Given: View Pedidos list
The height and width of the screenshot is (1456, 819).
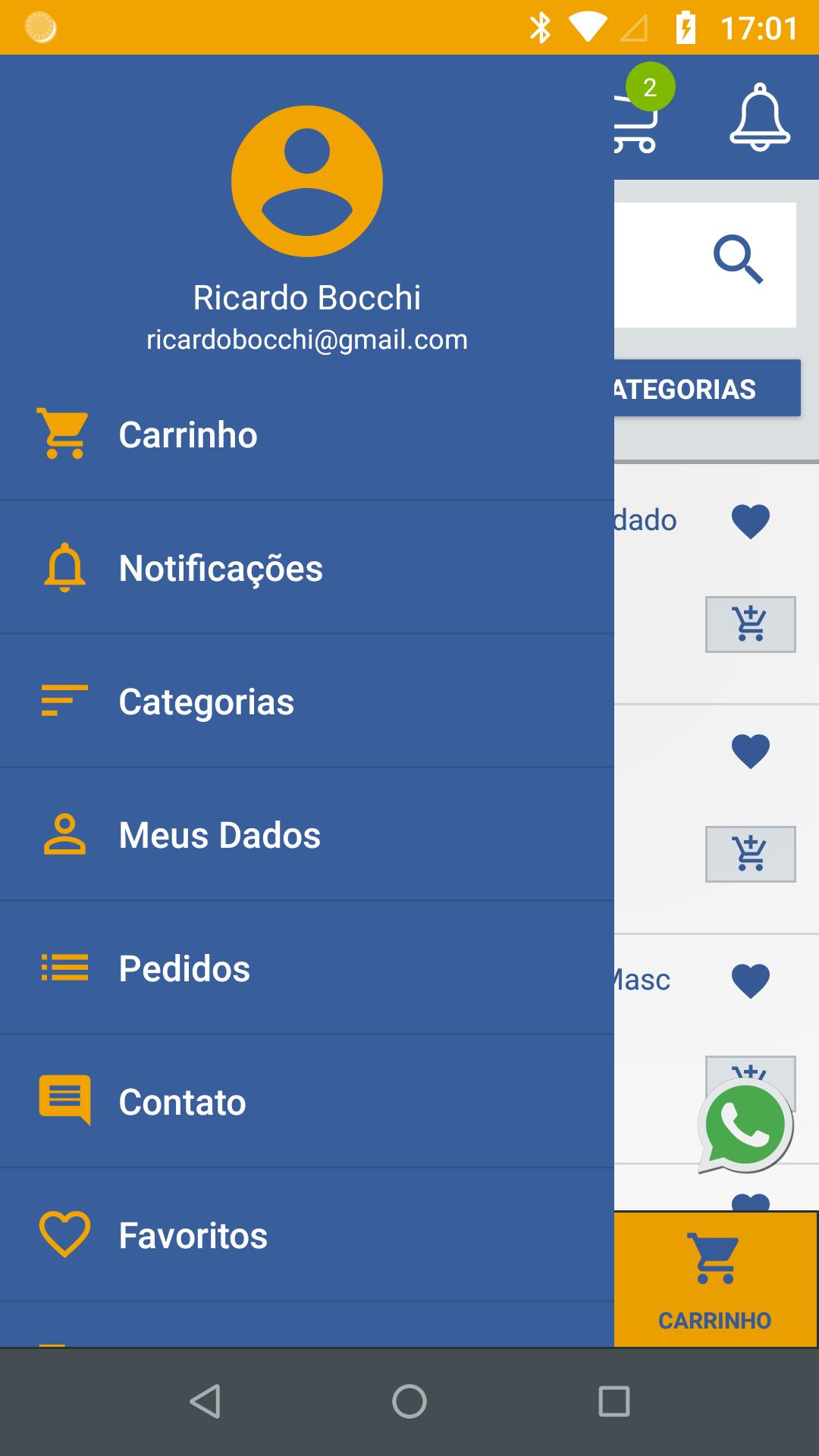Looking at the screenshot, I should pos(306,968).
